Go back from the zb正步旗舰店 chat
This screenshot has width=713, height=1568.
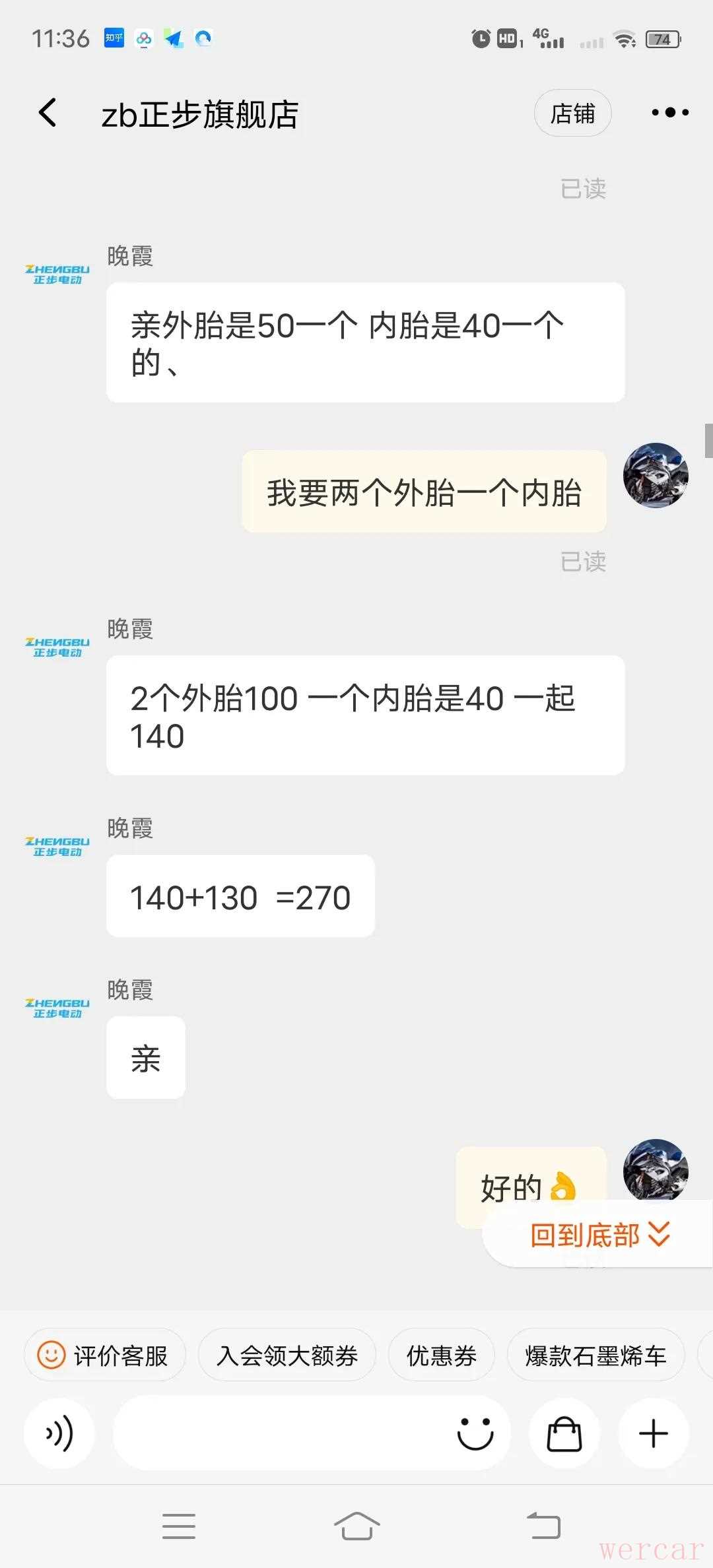[48, 113]
